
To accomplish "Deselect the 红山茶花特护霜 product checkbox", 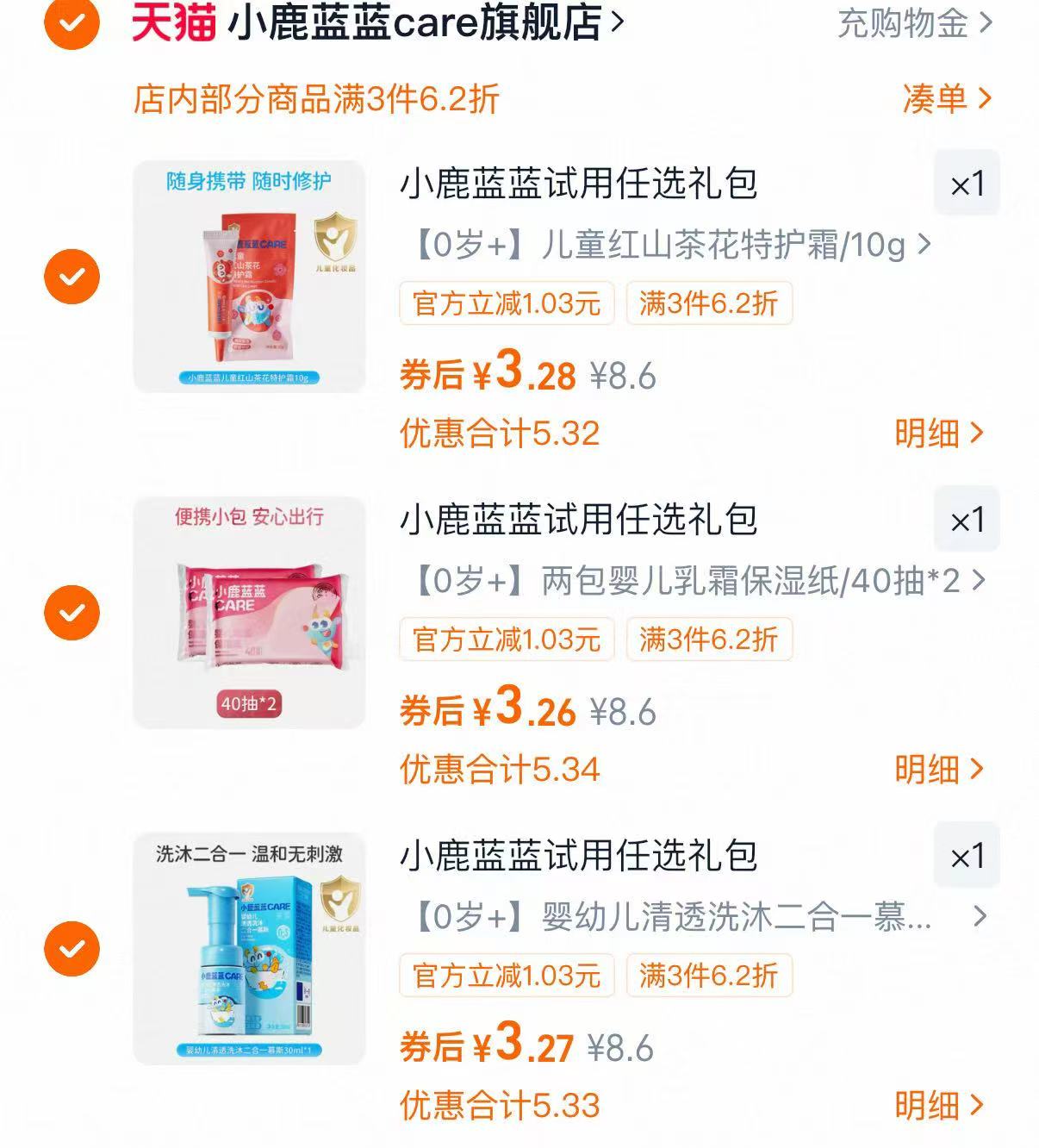I will tap(72, 274).
